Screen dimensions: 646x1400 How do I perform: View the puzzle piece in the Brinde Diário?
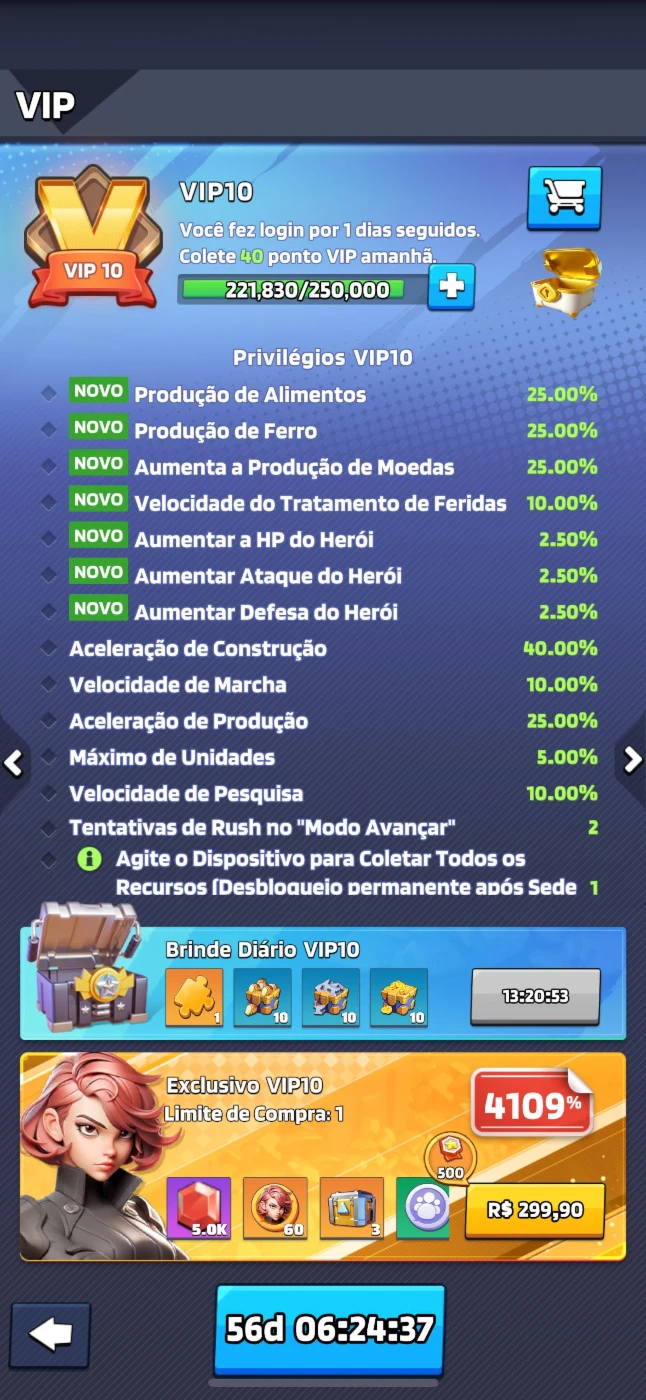click(x=194, y=997)
